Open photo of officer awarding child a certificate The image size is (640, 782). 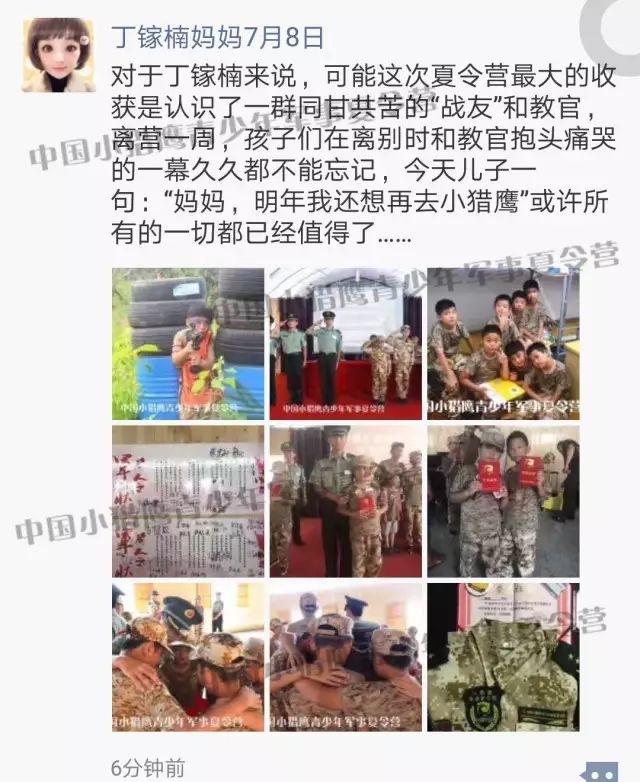pyautogui.click(x=345, y=501)
